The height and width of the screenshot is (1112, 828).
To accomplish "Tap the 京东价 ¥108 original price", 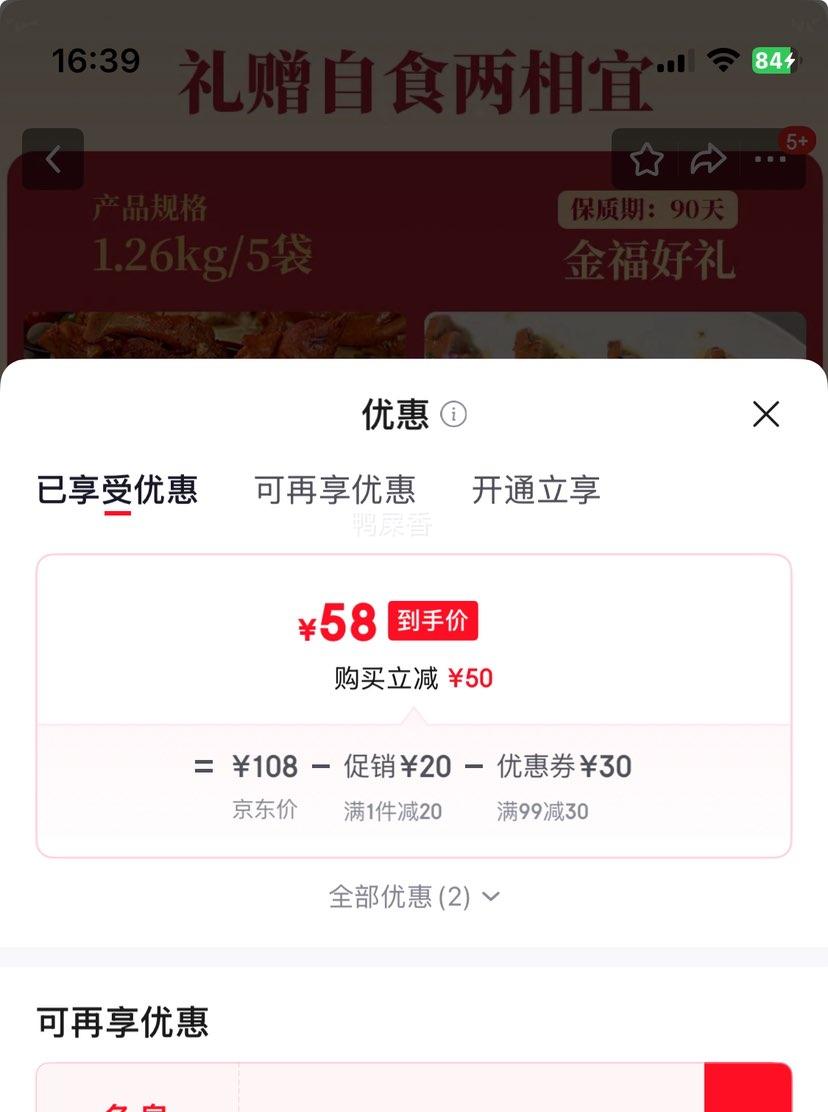I will [x=265, y=766].
